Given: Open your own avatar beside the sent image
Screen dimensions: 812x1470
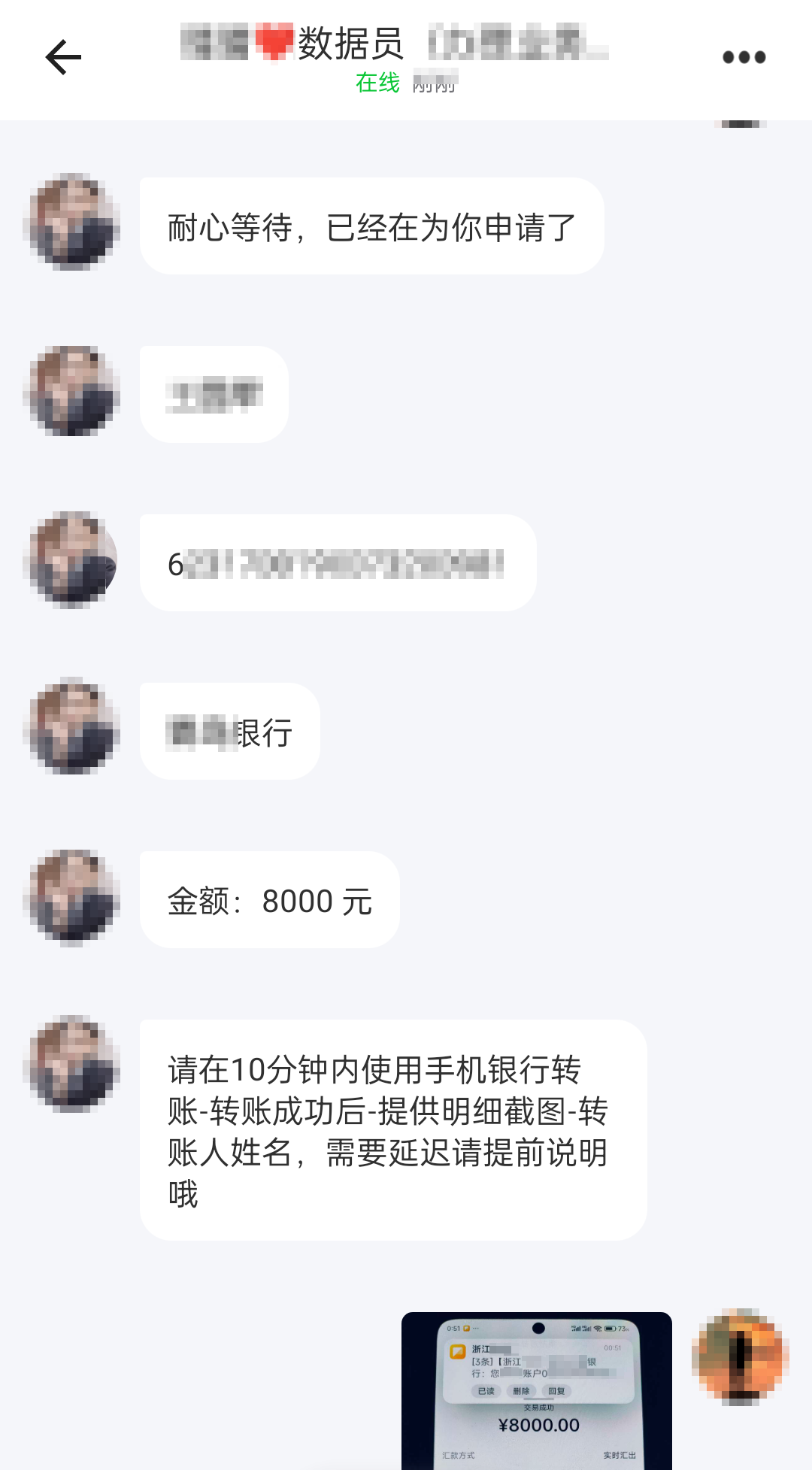Looking at the screenshot, I should 740,1356.
